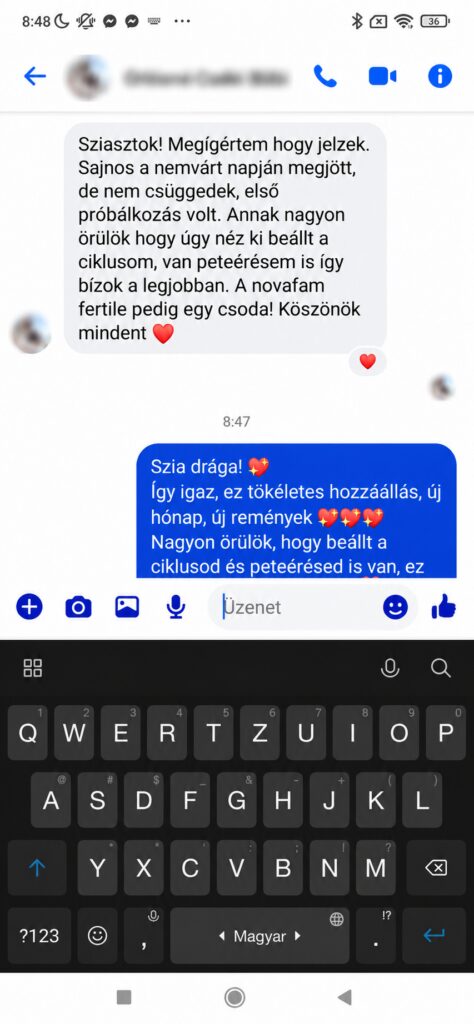Open the emoji picker in message field
Viewport: 474px width, 1024px height.
click(x=395, y=607)
